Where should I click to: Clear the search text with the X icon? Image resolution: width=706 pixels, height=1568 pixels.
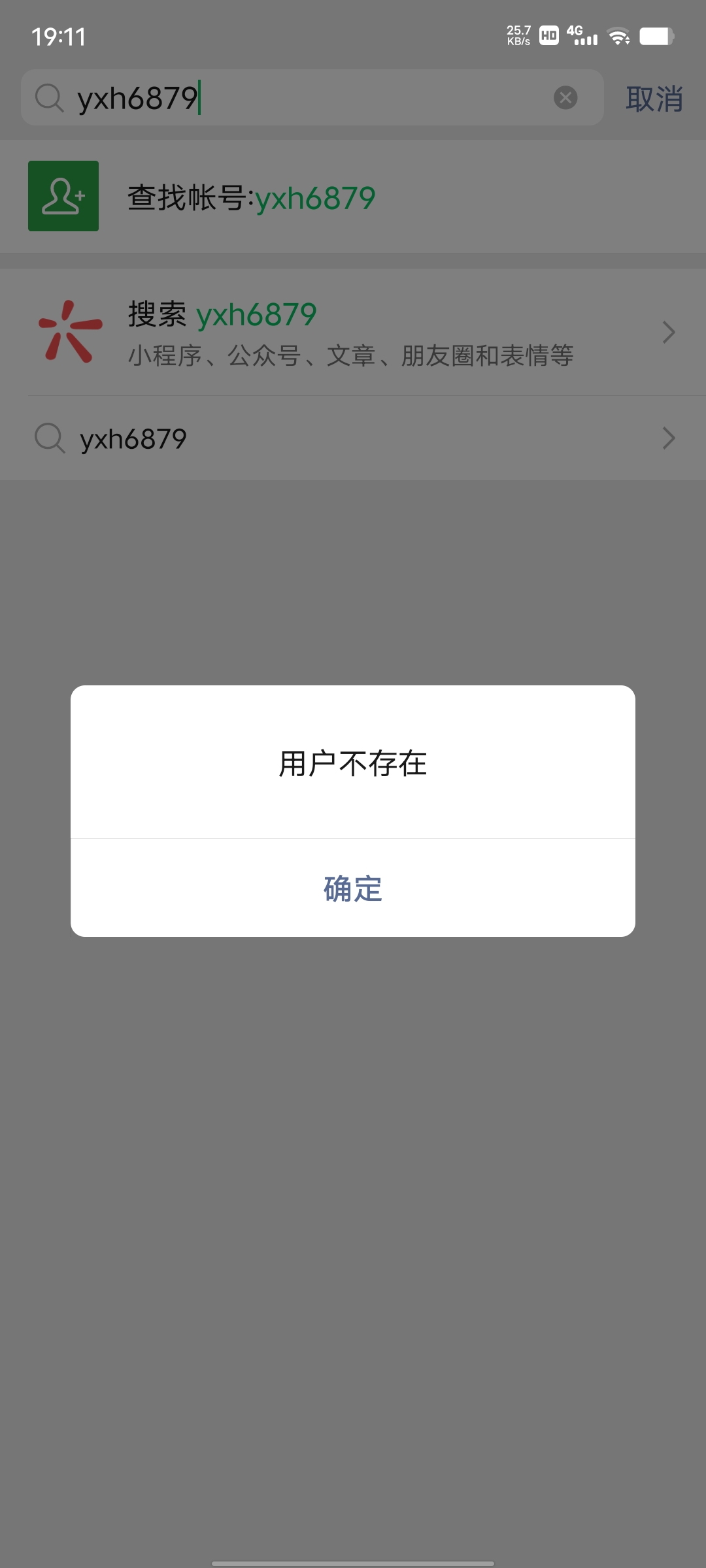coord(565,98)
